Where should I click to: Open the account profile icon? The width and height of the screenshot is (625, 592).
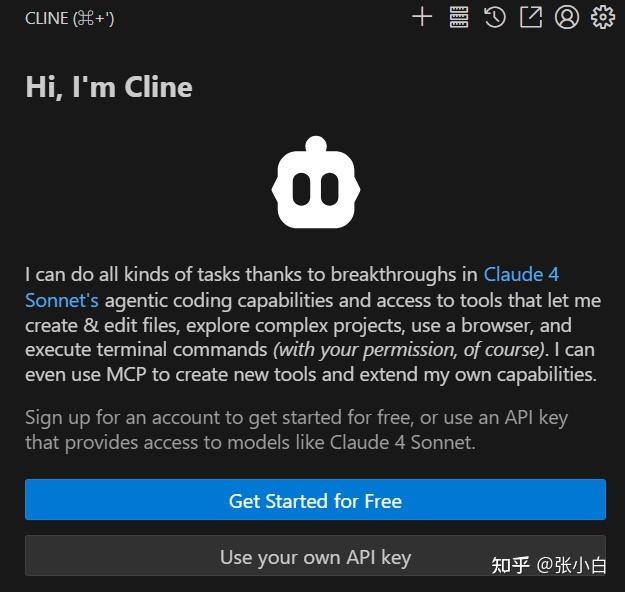pyautogui.click(x=566, y=17)
